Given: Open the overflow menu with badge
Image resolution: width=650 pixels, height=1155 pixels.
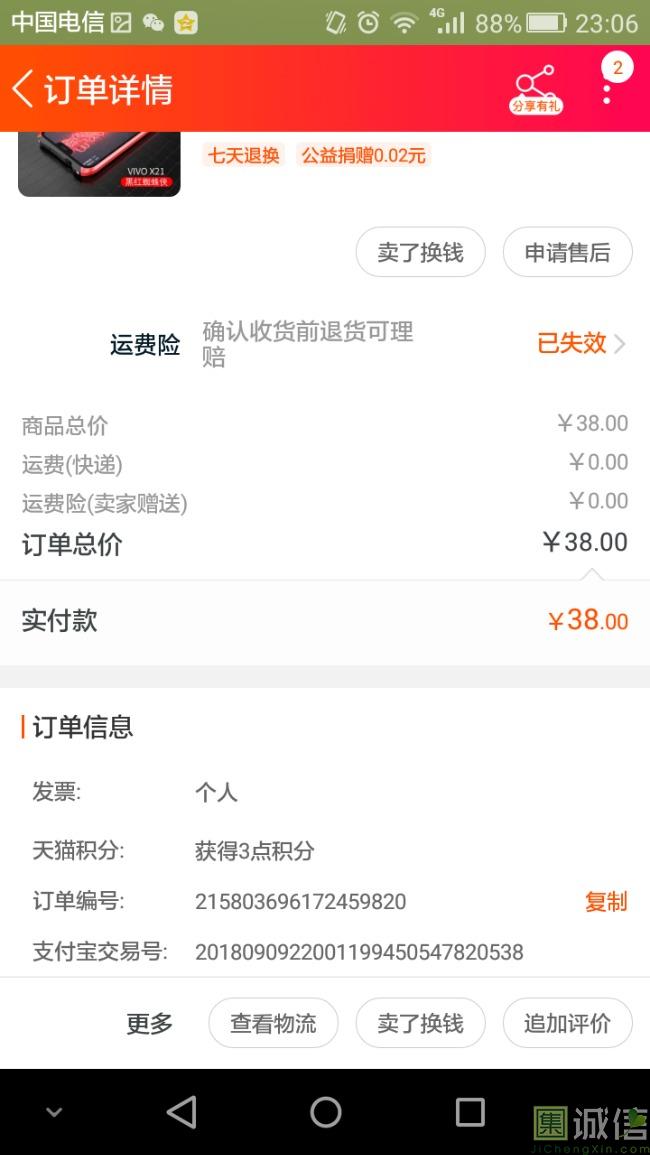Looking at the screenshot, I should 607,89.
